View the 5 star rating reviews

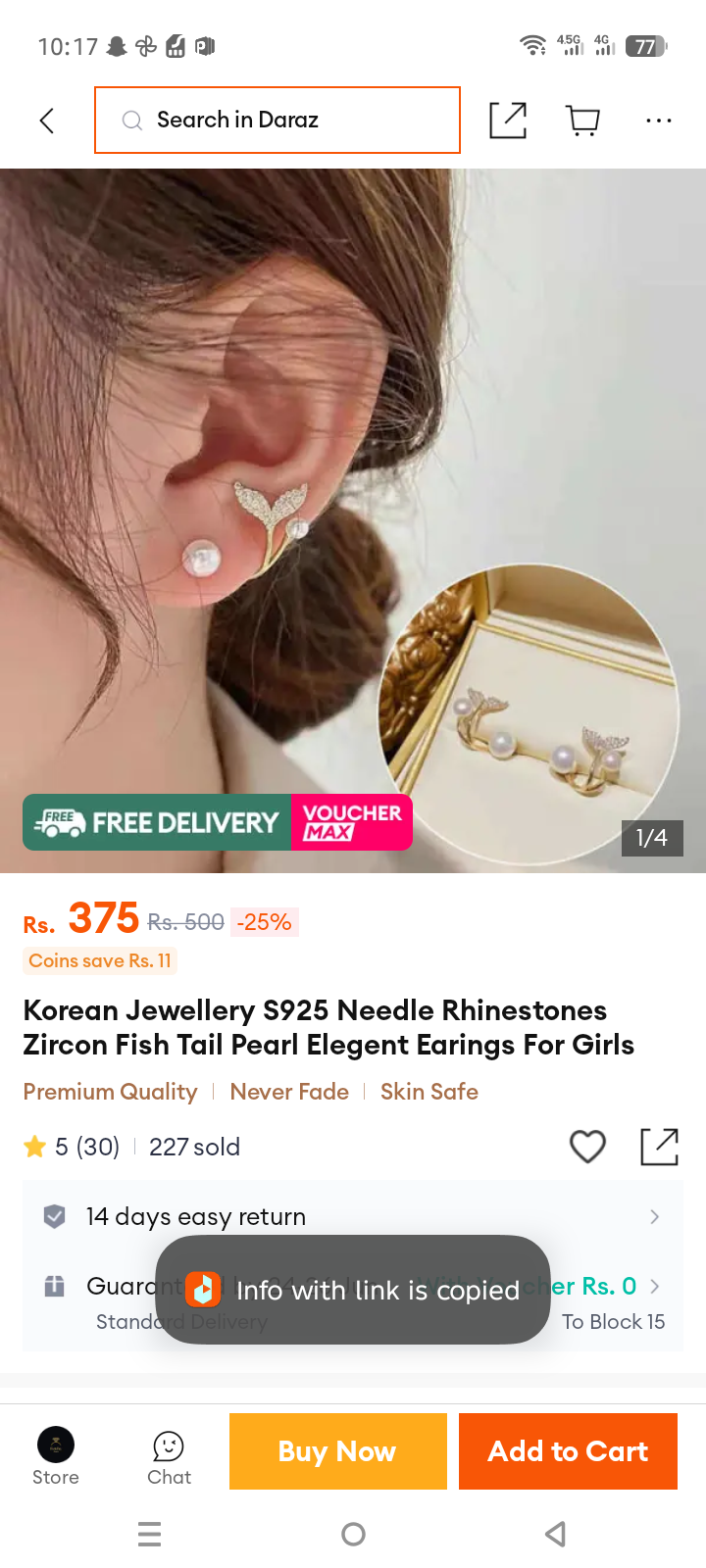coord(72,1147)
